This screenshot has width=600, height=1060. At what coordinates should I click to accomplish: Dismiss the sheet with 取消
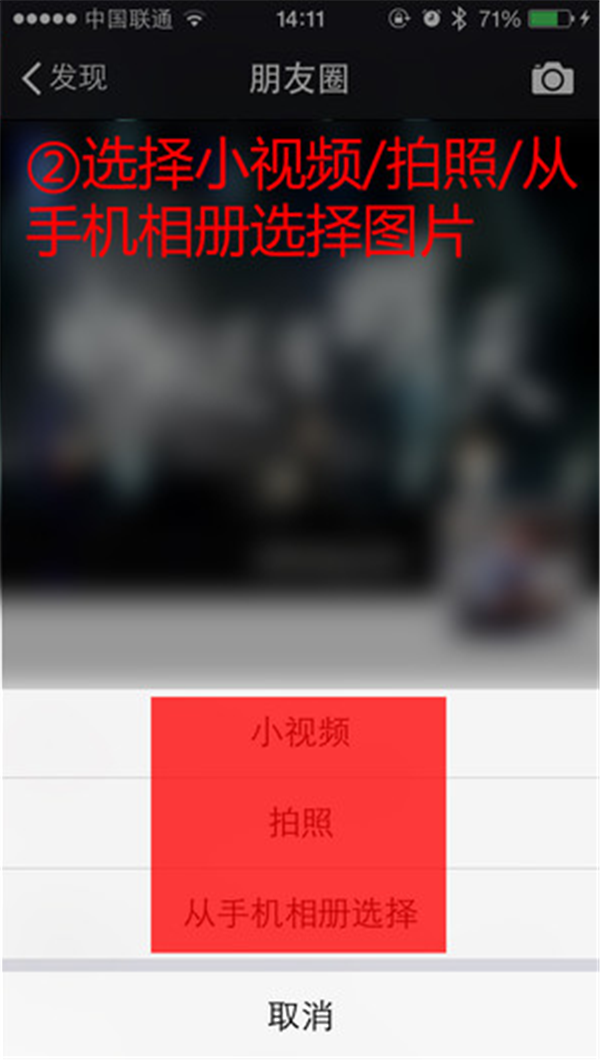point(300,1016)
